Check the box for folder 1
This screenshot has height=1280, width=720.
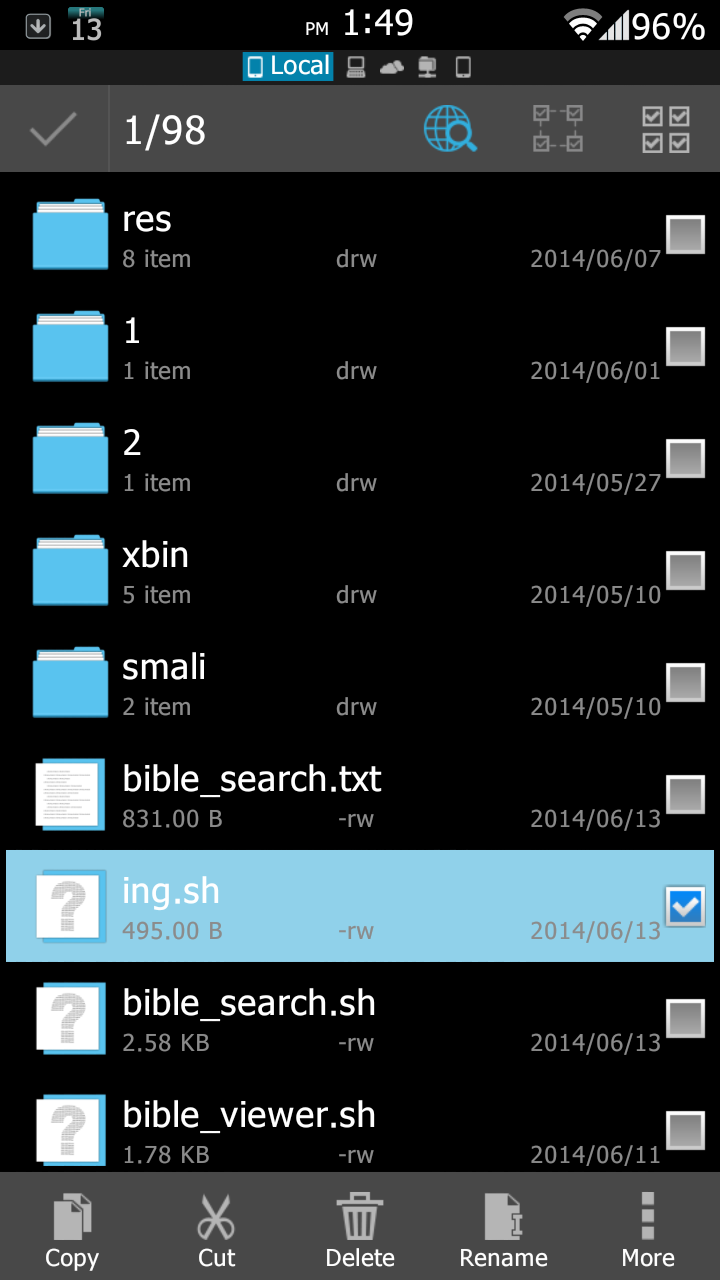coord(686,347)
